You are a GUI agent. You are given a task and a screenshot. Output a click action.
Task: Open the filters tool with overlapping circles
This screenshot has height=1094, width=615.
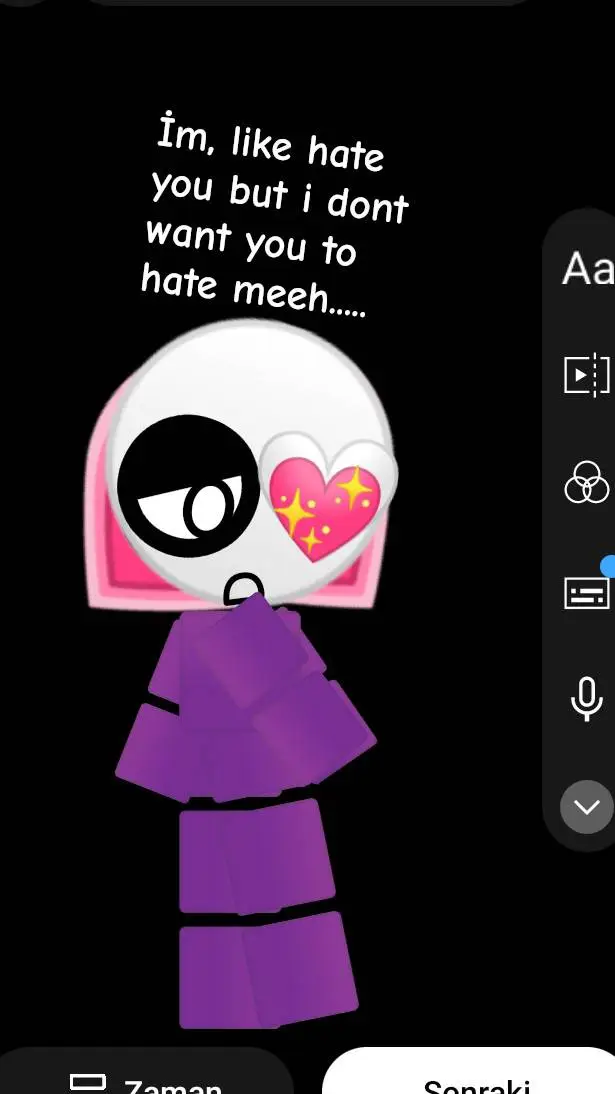[587, 485]
